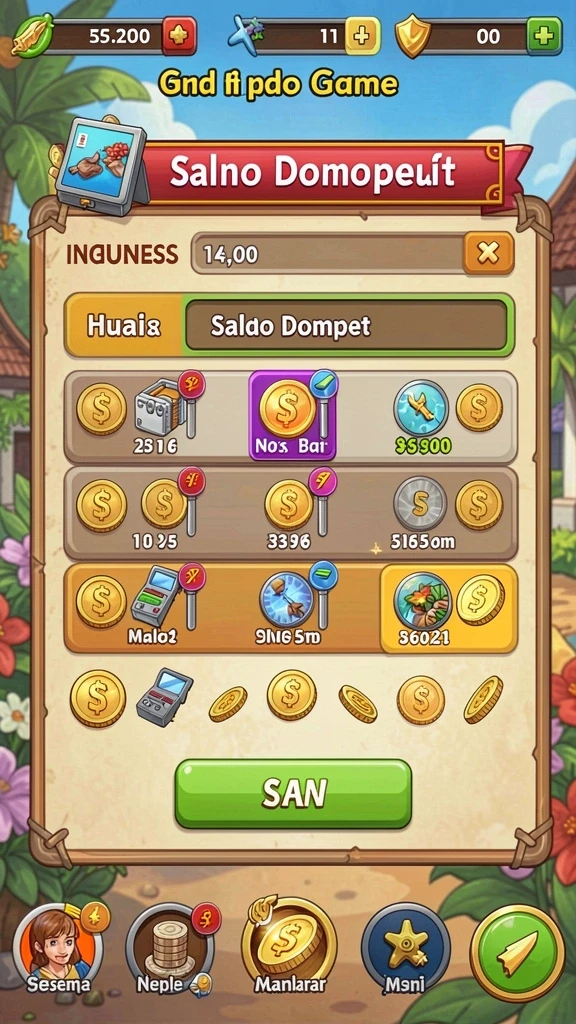Open the Neple tab

pyautogui.click(x=170, y=950)
